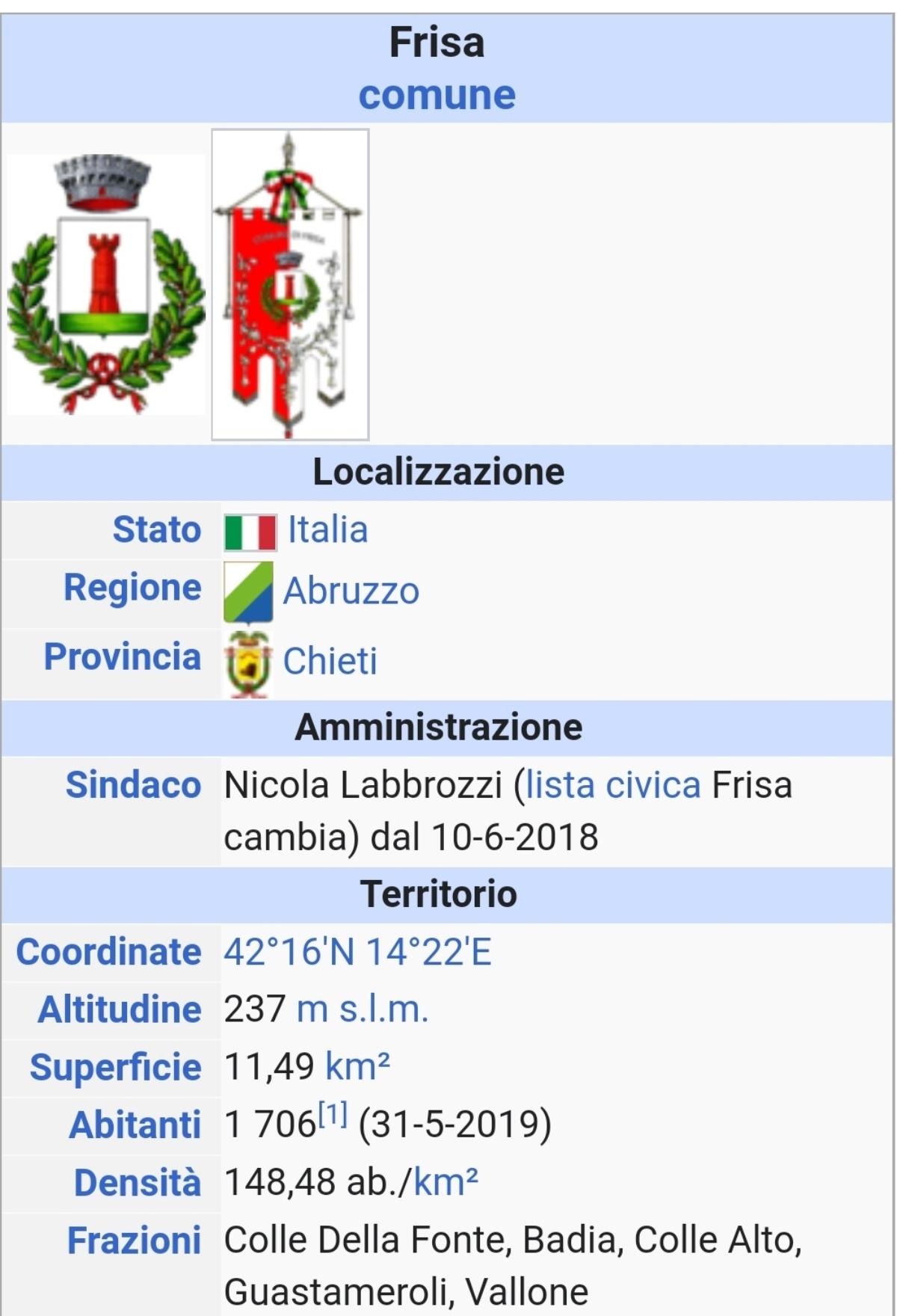The image size is (897, 1316).
Task: Open the Stato label link
Action: 156,529
